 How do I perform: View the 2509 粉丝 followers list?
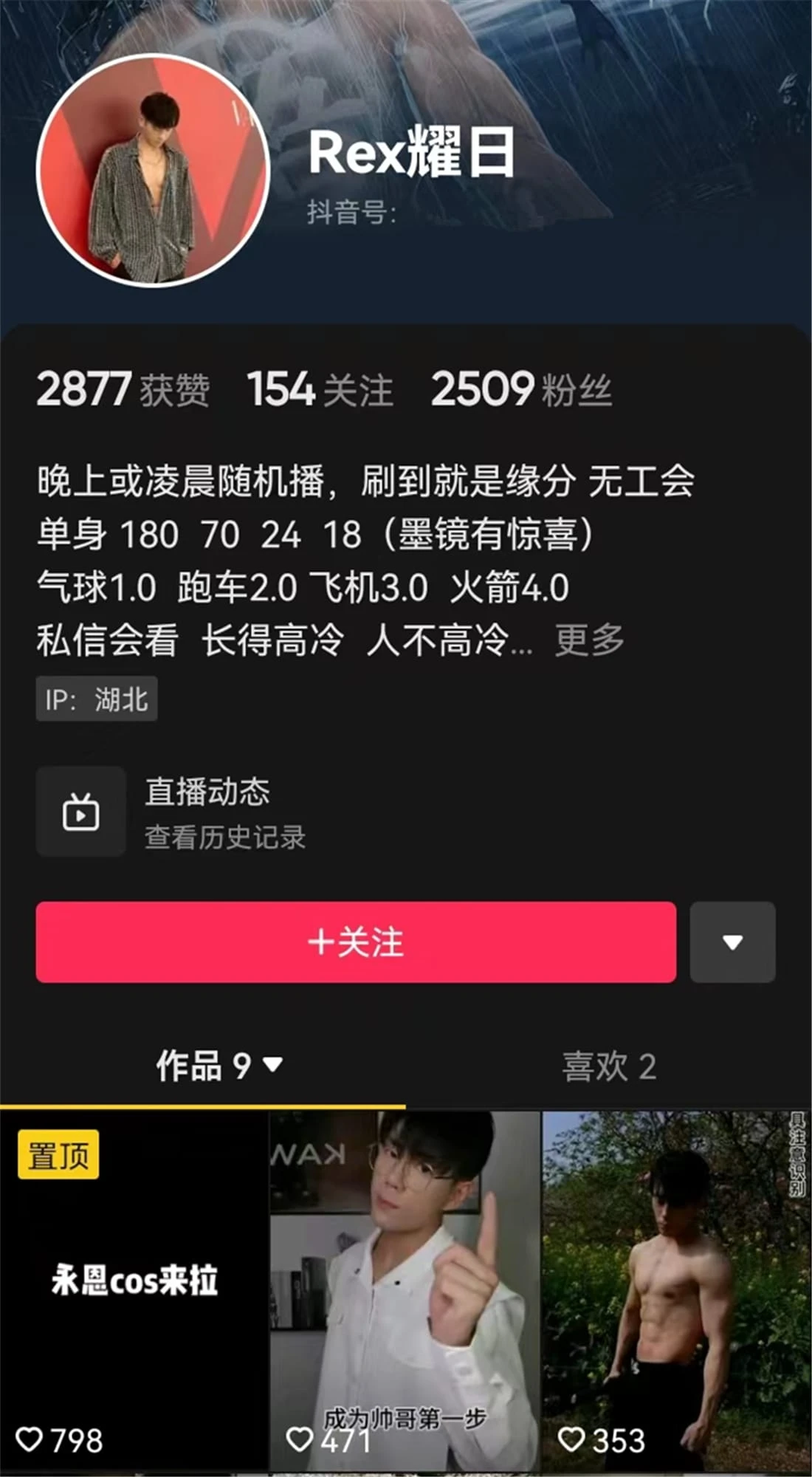point(521,389)
